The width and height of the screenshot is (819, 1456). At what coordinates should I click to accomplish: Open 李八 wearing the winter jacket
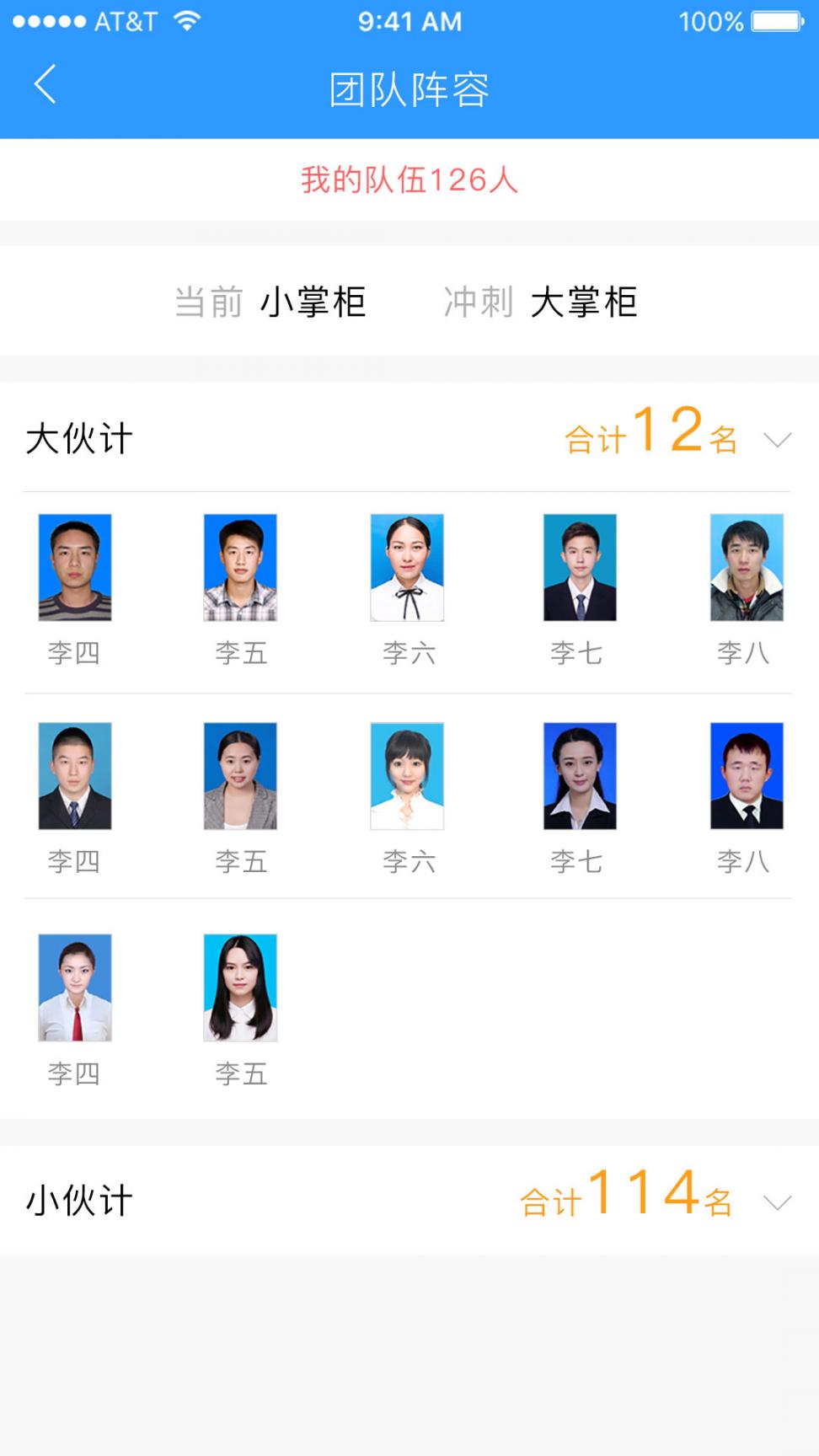(746, 568)
